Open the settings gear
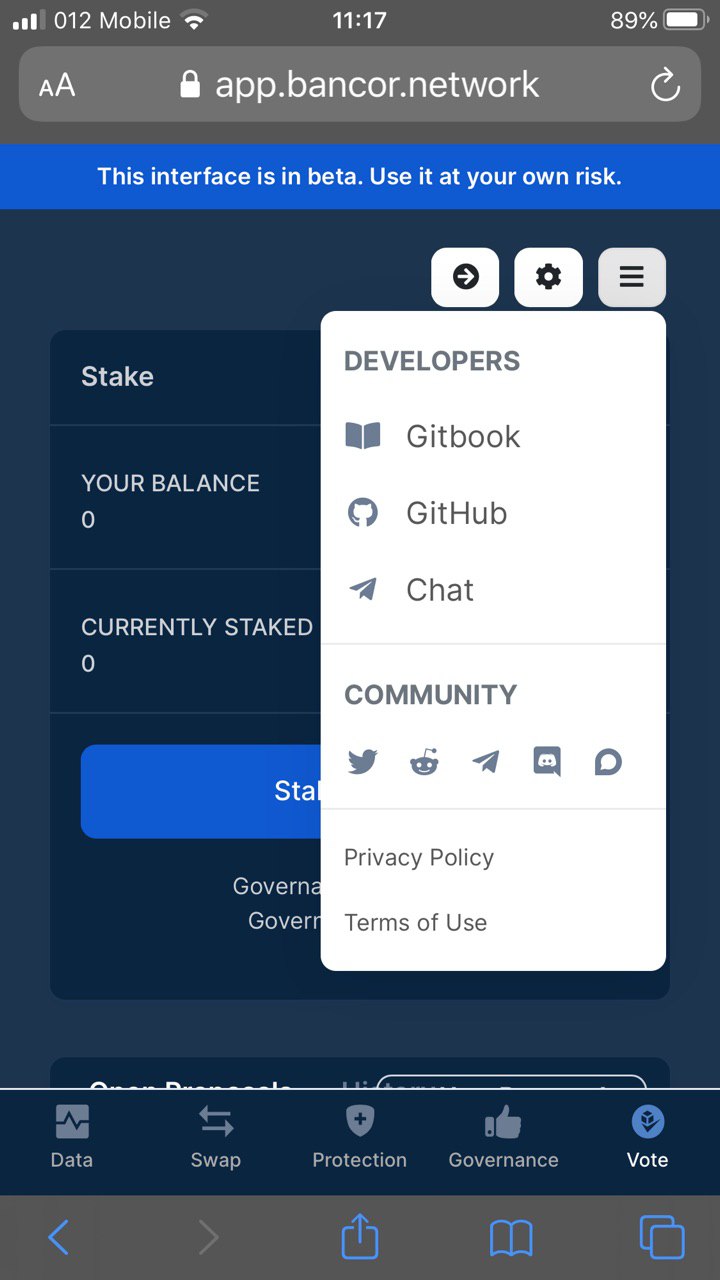 (548, 277)
